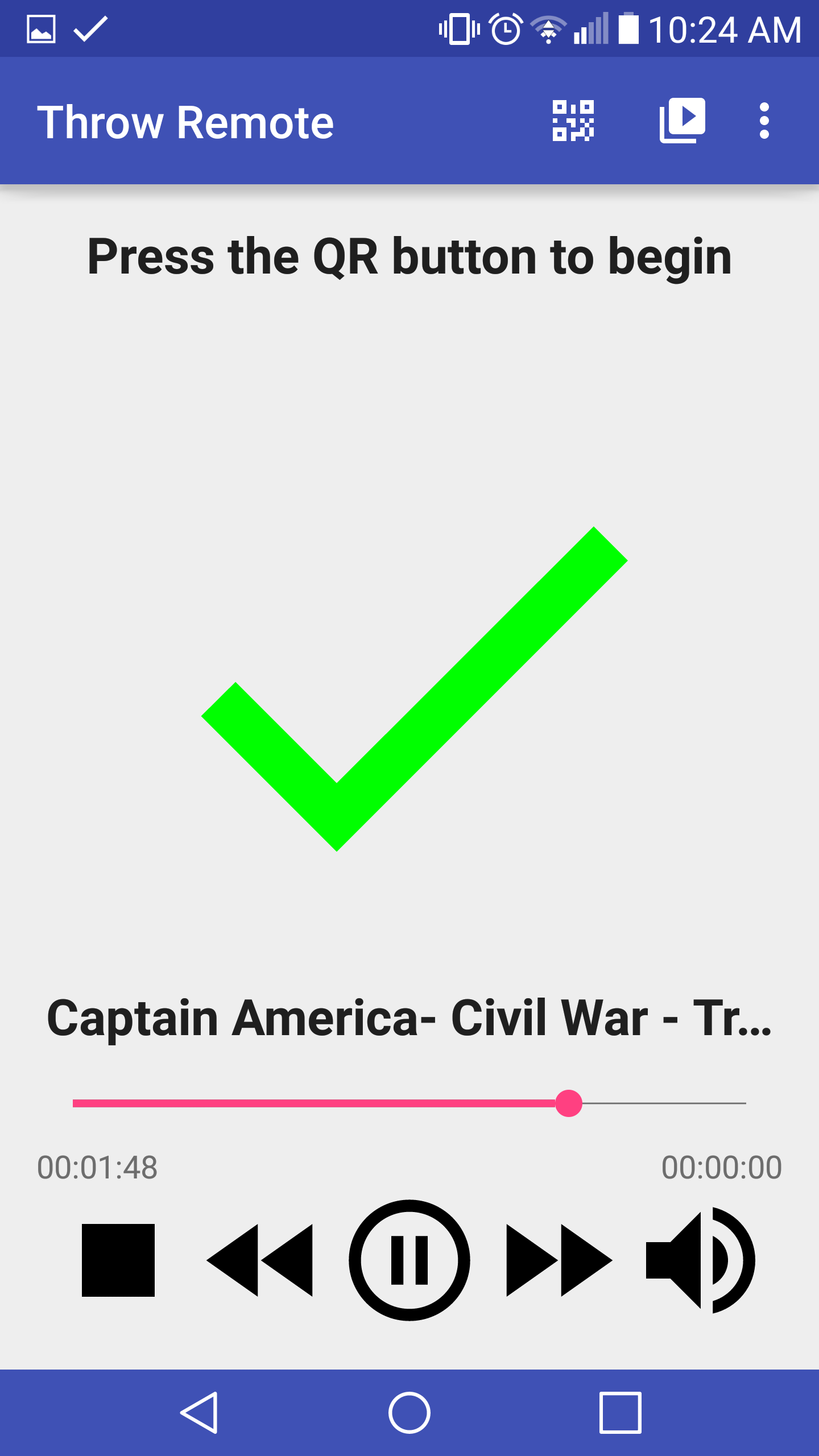
Task: Pause the playing video
Action: click(409, 1260)
